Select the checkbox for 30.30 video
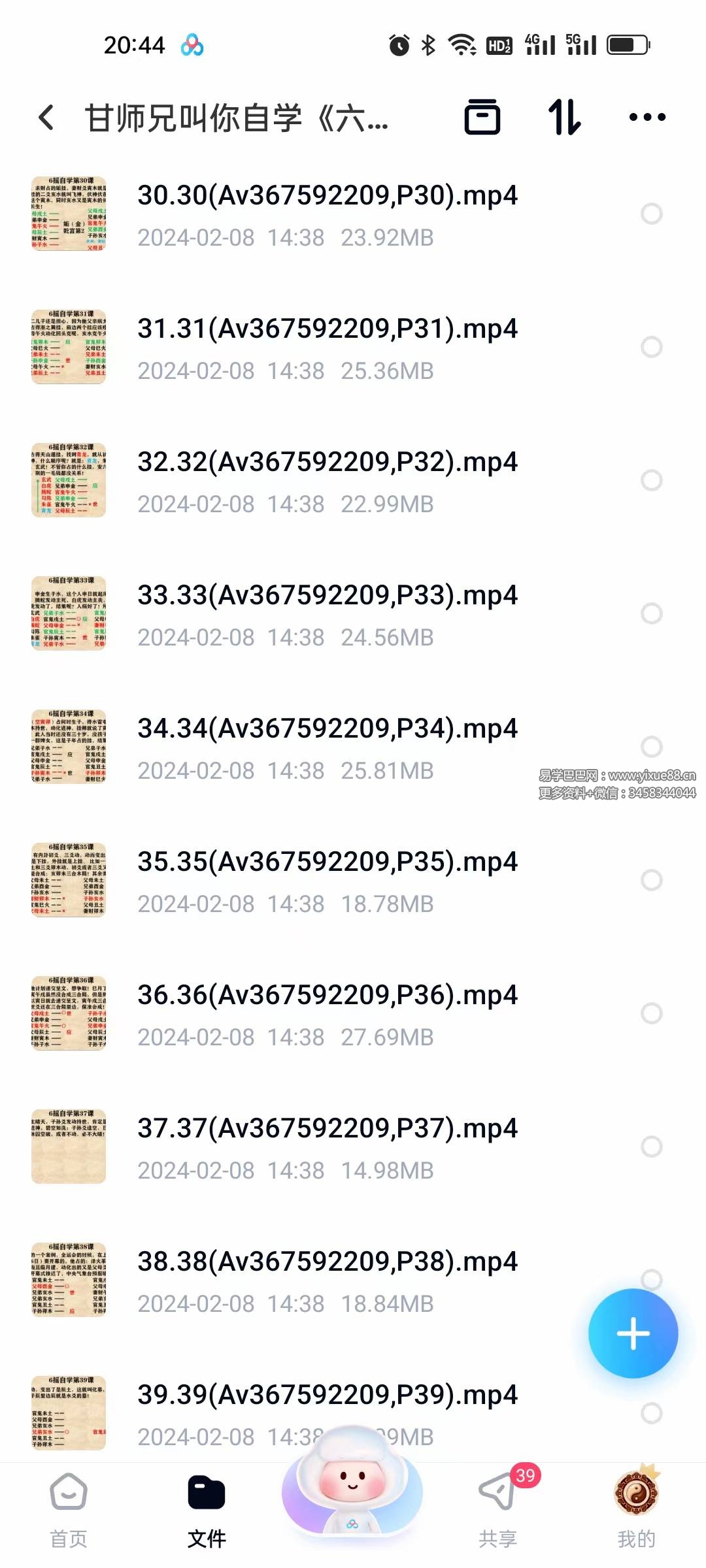Image resolution: width=706 pixels, height=1568 pixels. pyautogui.click(x=651, y=214)
